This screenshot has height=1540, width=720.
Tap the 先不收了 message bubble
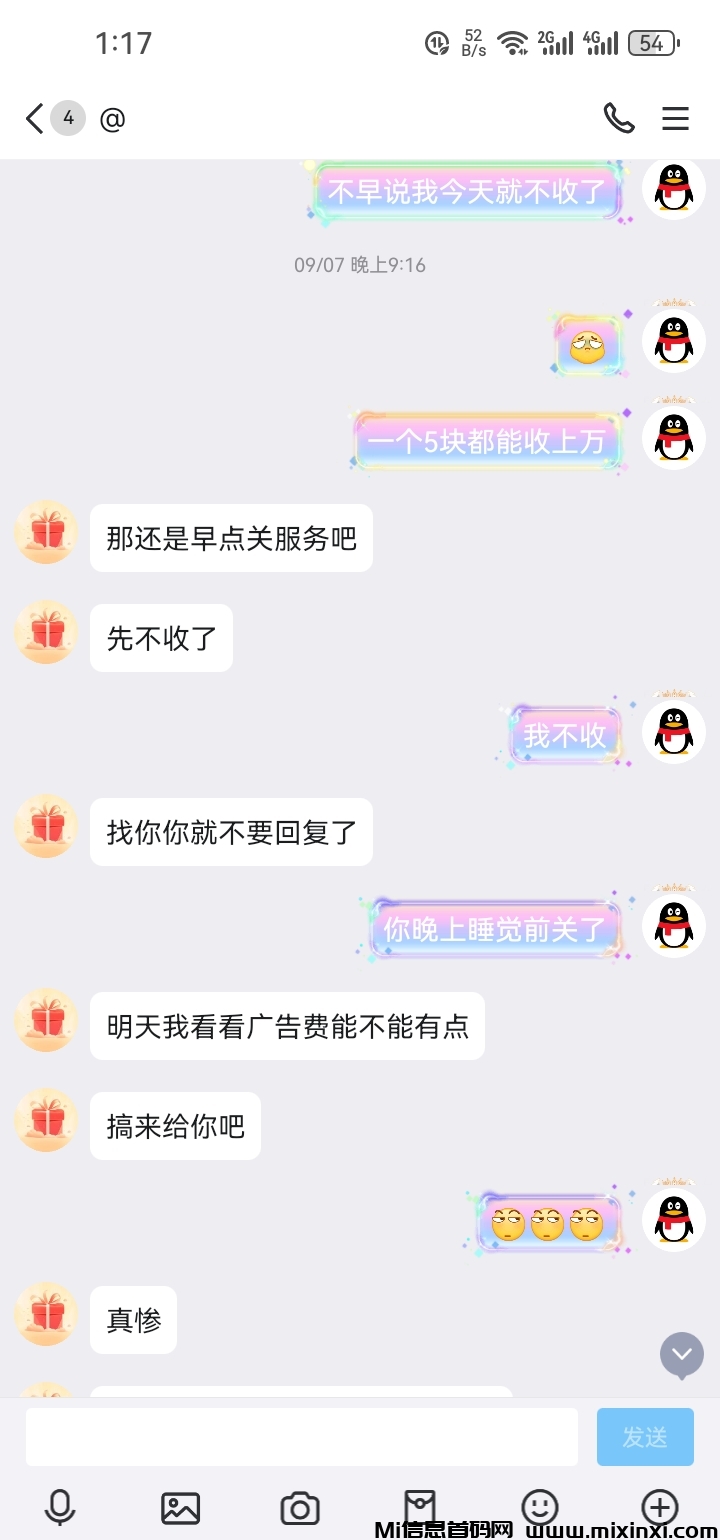tap(161, 638)
